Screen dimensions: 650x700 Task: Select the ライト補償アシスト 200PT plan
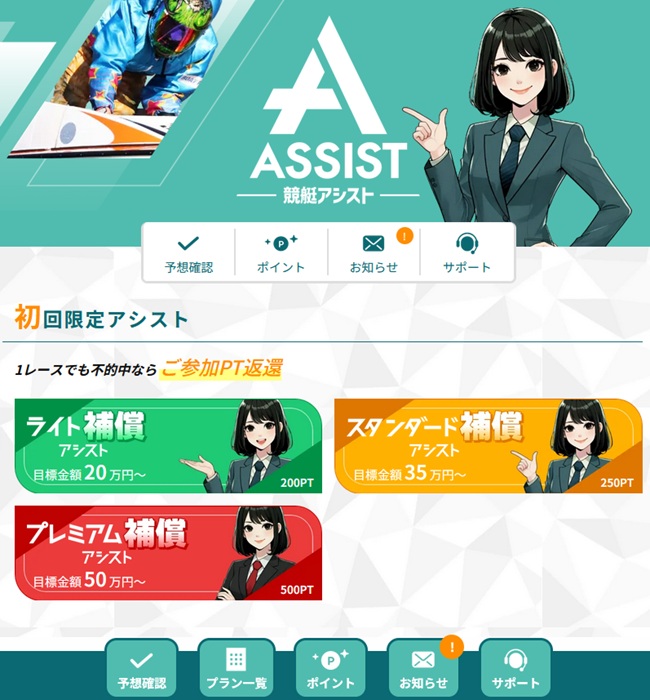click(167, 446)
